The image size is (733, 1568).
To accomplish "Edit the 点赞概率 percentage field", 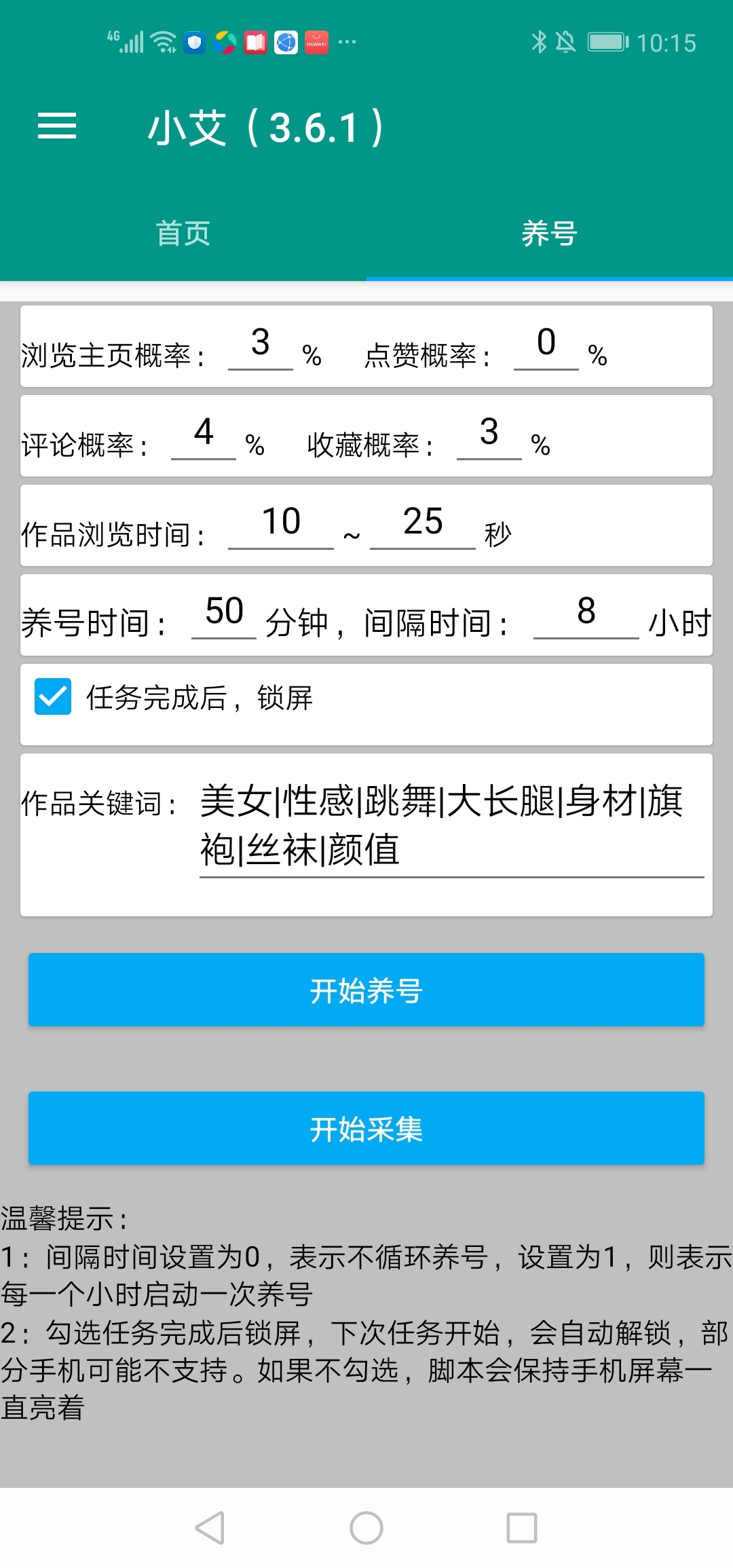I will point(546,344).
